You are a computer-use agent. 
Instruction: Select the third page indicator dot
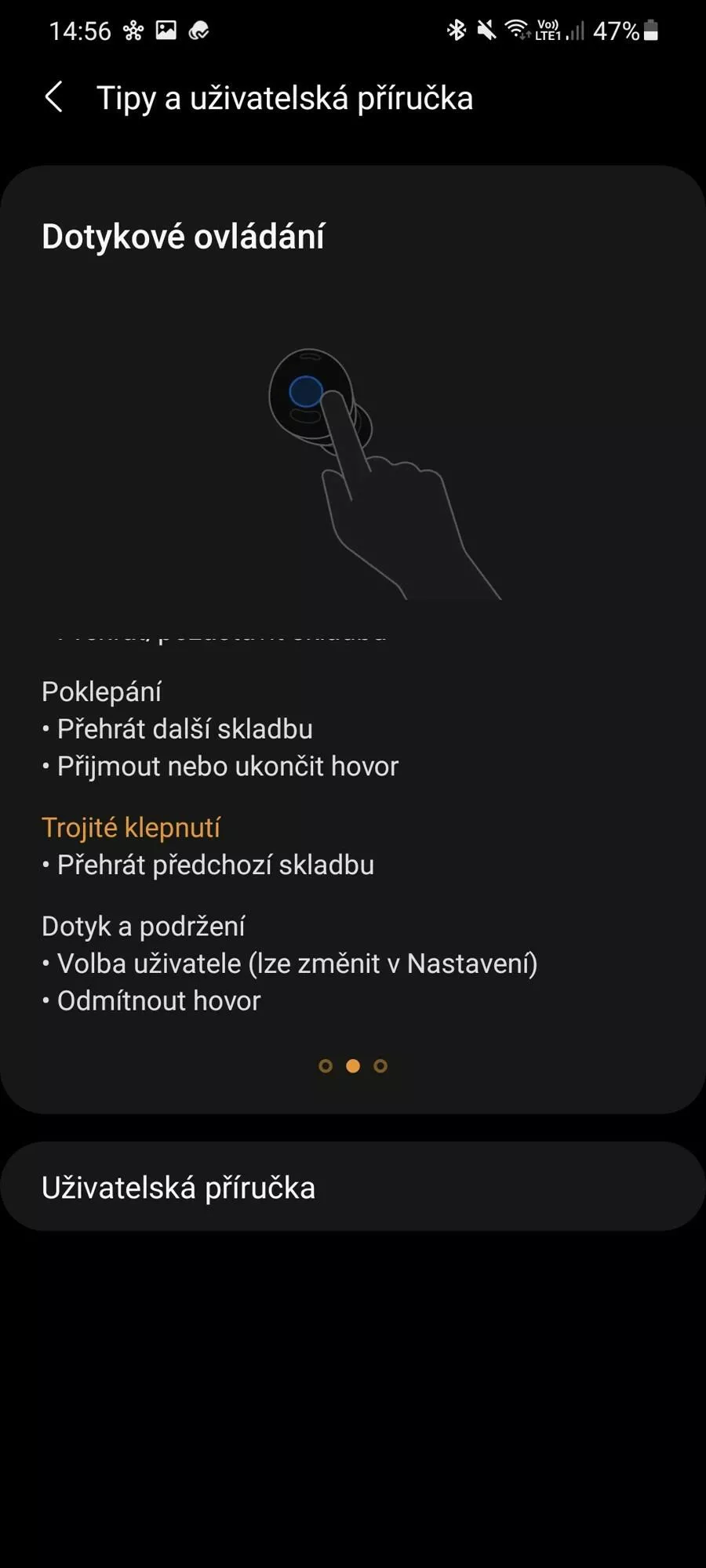click(380, 1066)
